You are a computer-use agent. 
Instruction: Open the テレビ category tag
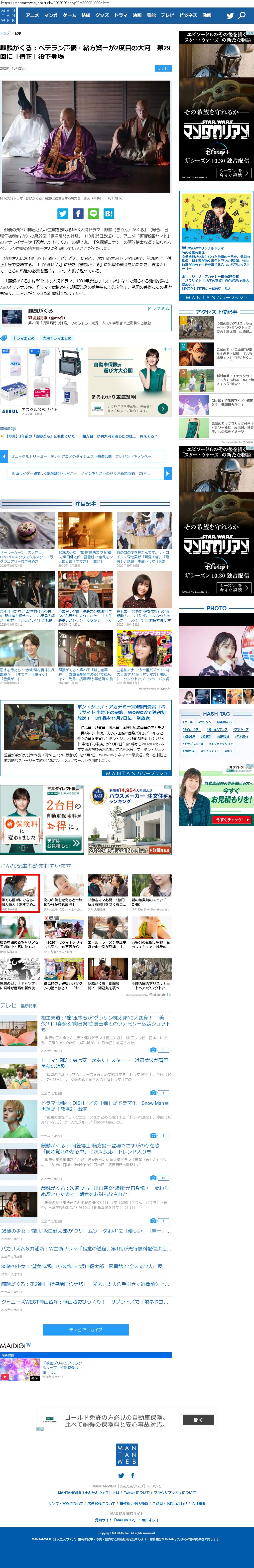pos(163,68)
